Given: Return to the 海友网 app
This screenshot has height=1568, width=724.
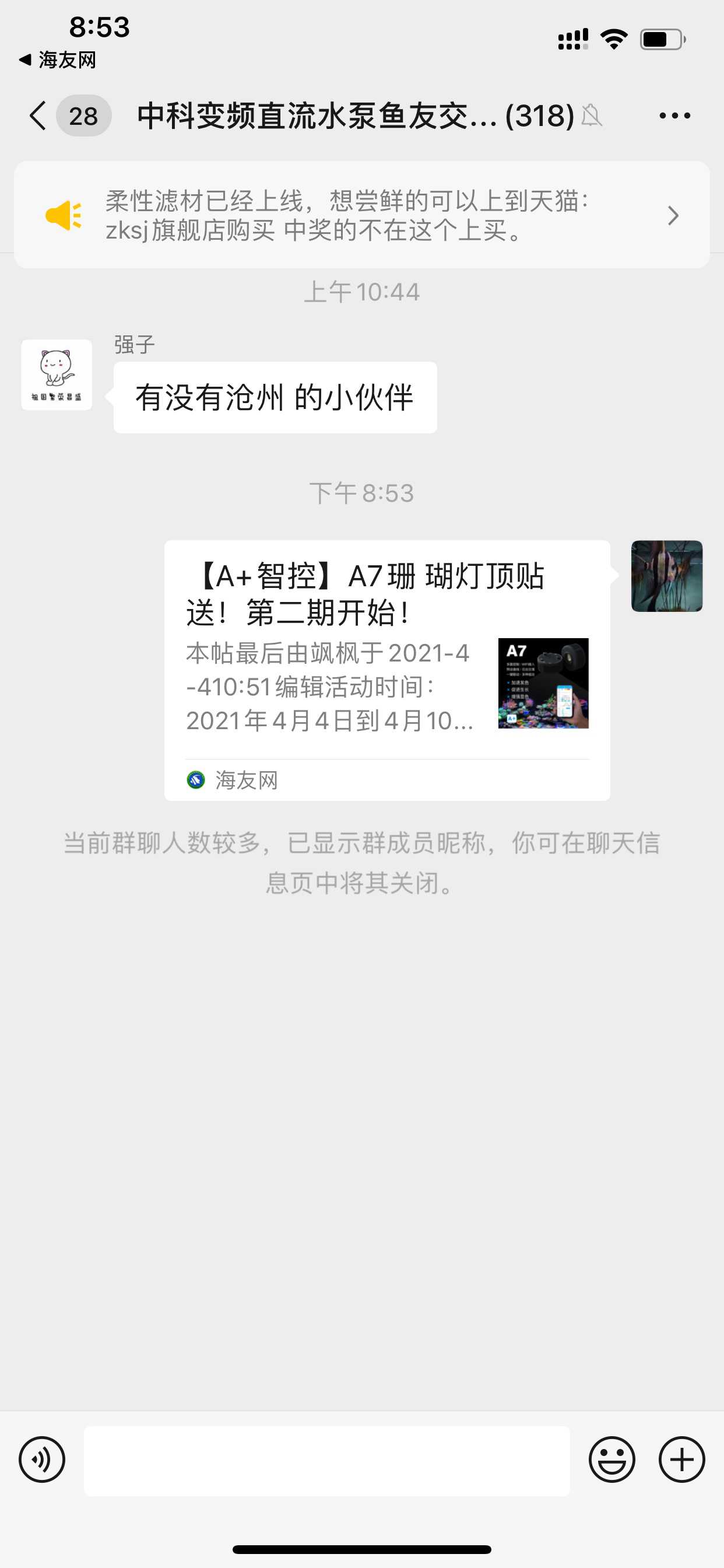Looking at the screenshot, I should 58,60.
